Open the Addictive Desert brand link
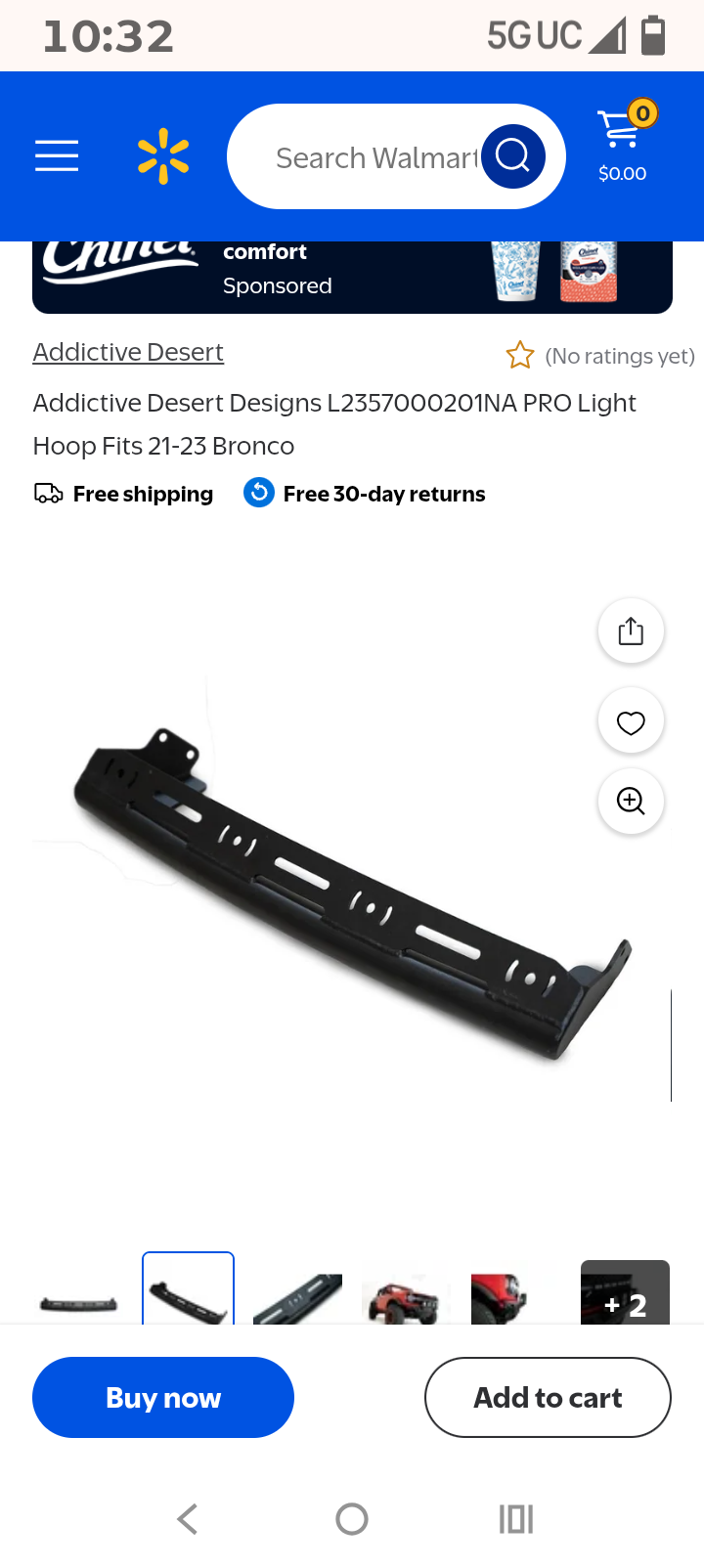This screenshot has width=704, height=1568. pos(128,352)
